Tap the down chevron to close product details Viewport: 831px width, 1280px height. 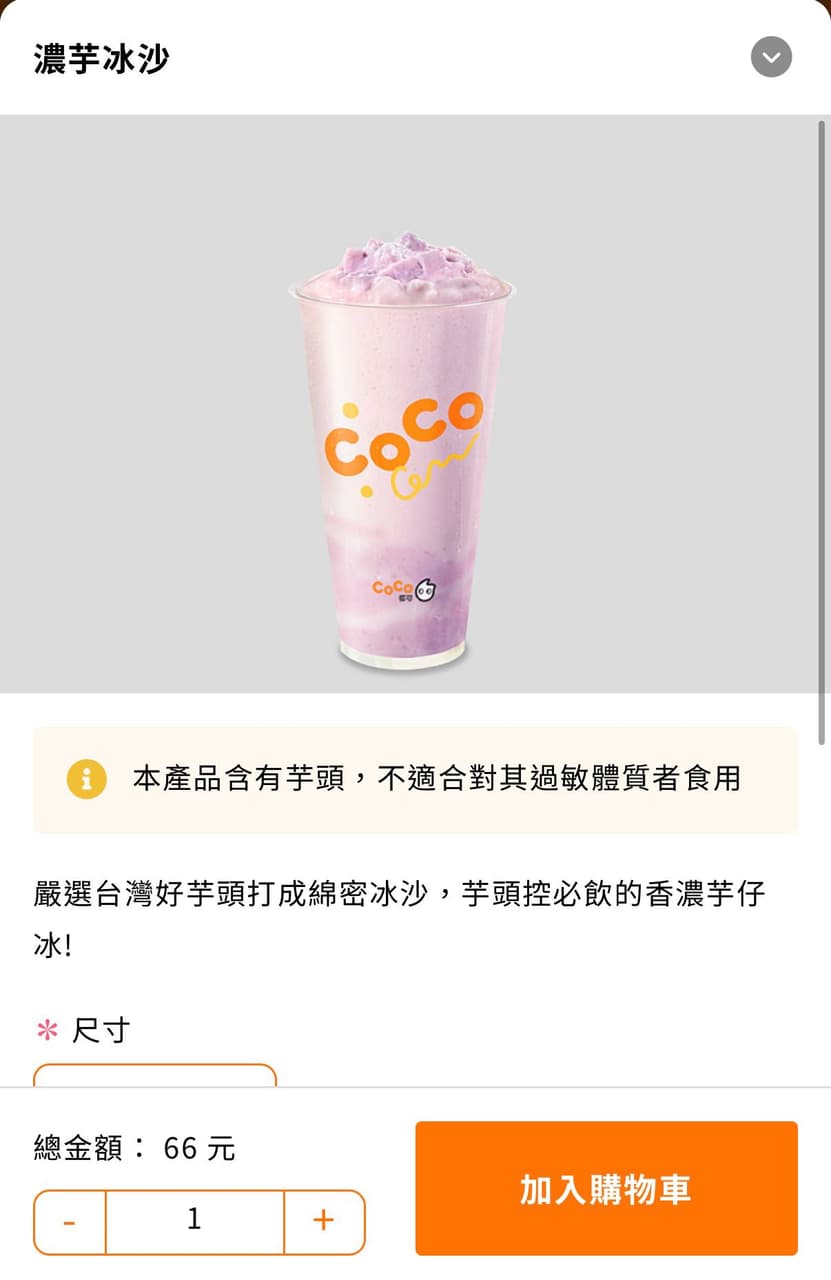770,57
